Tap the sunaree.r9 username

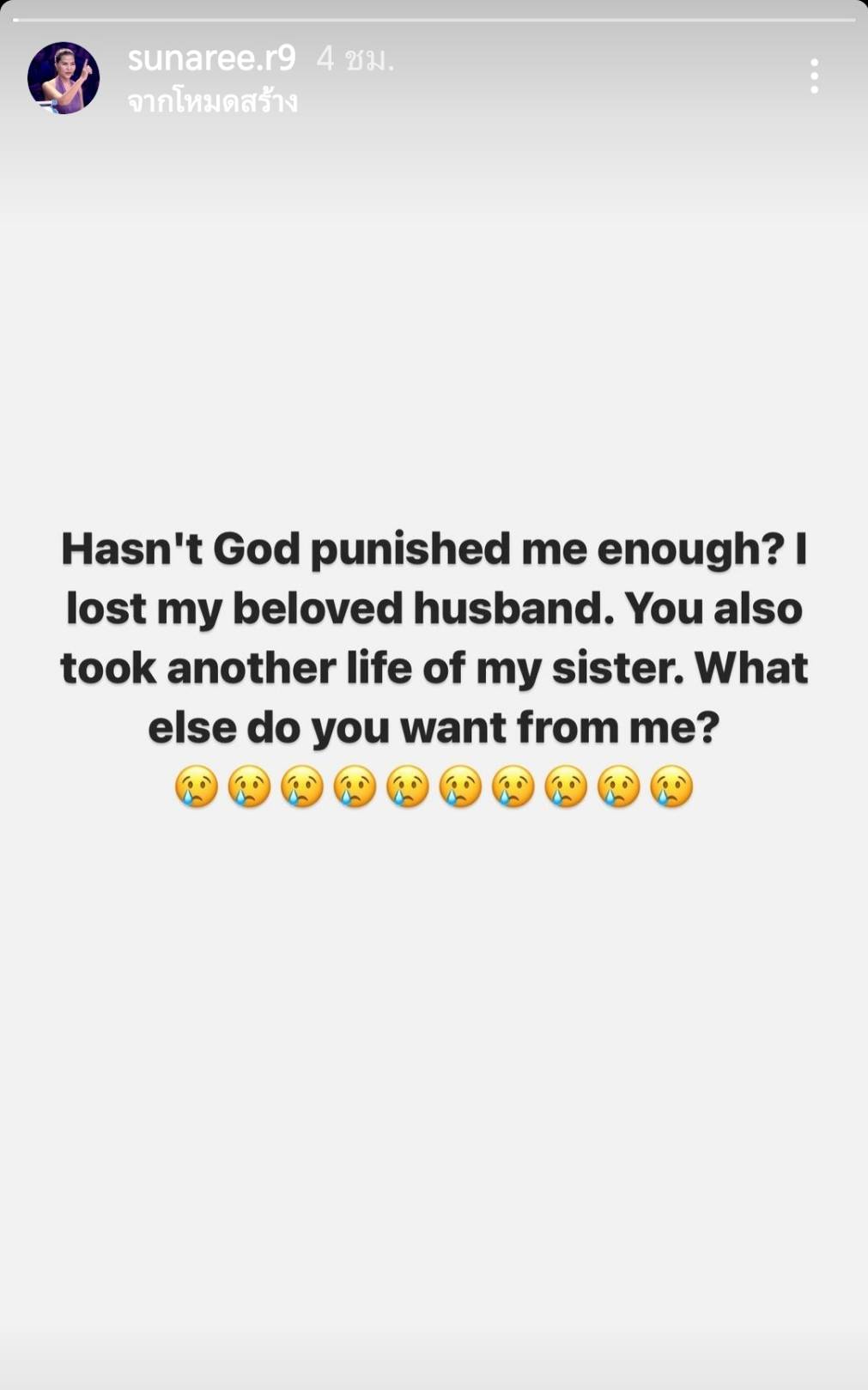pyautogui.click(x=211, y=58)
